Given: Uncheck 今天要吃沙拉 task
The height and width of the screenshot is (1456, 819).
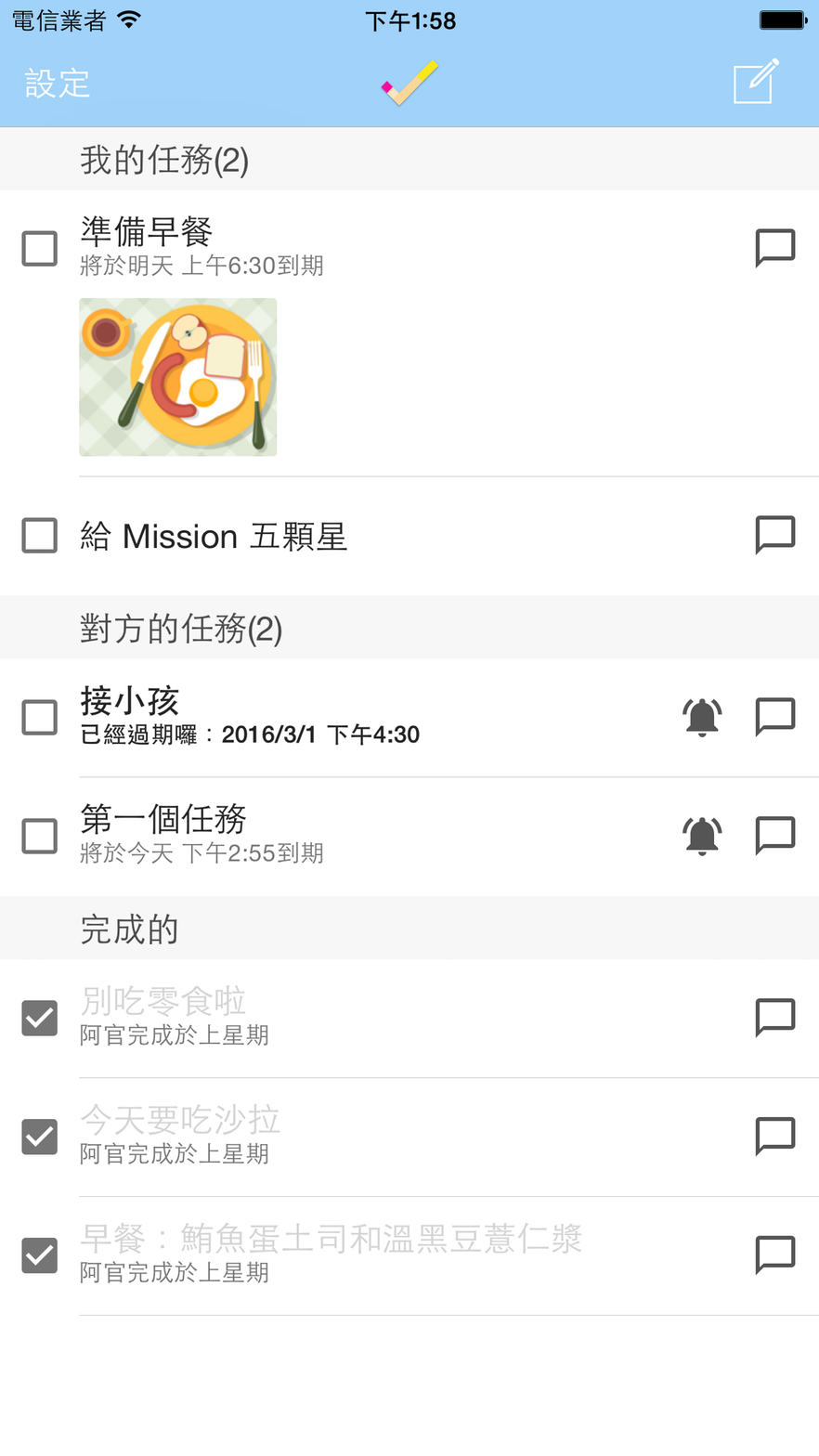Looking at the screenshot, I should click(40, 1137).
